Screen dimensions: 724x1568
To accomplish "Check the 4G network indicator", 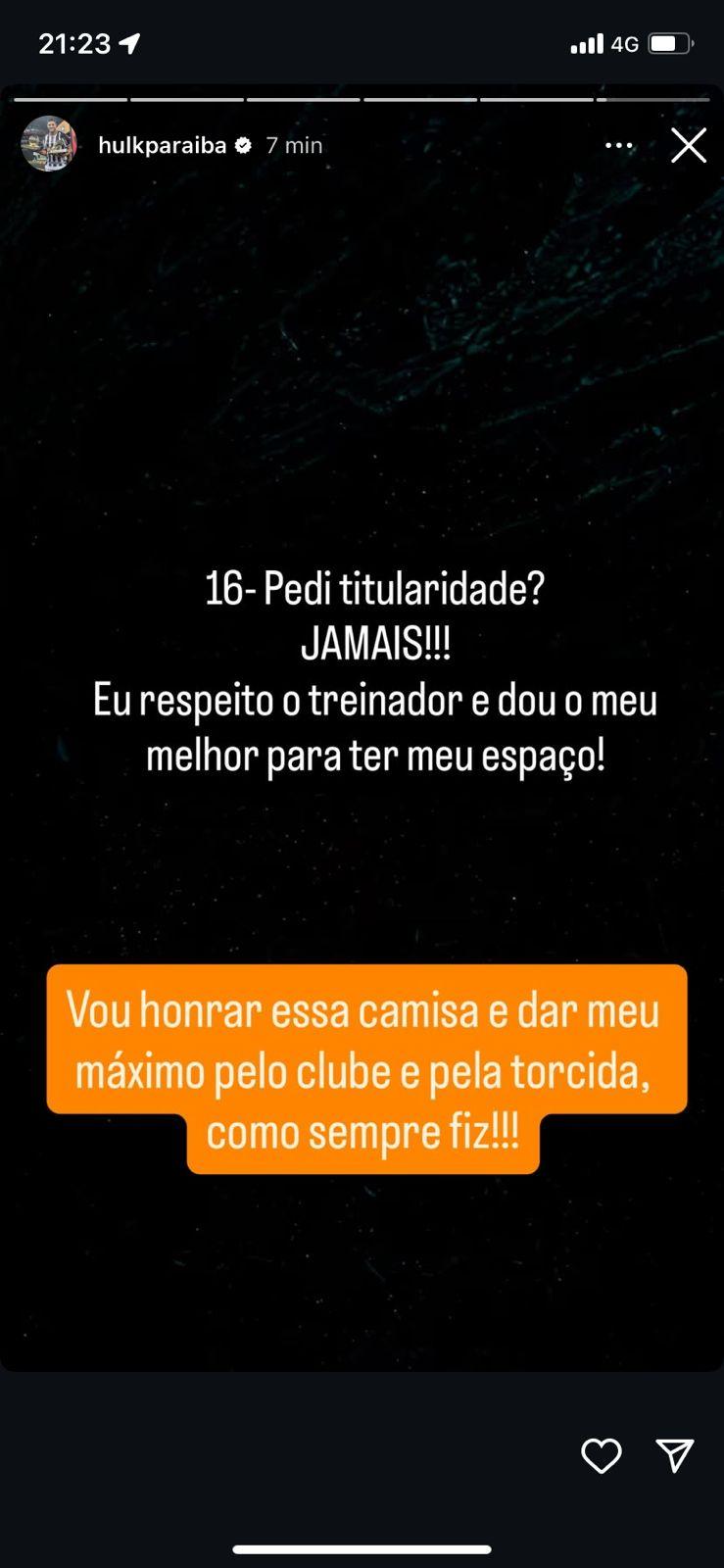I will coord(624,42).
